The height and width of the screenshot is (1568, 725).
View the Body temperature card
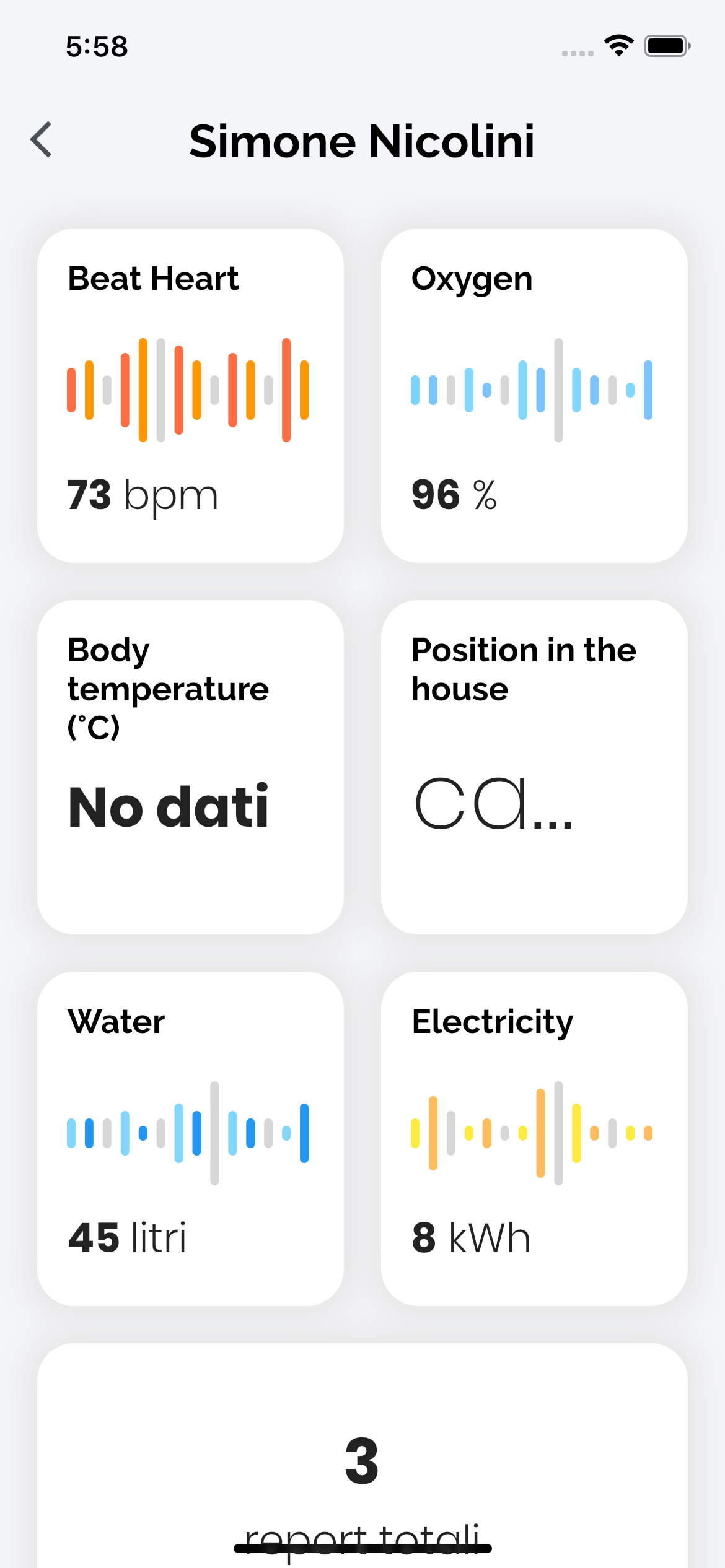(x=190, y=767)
